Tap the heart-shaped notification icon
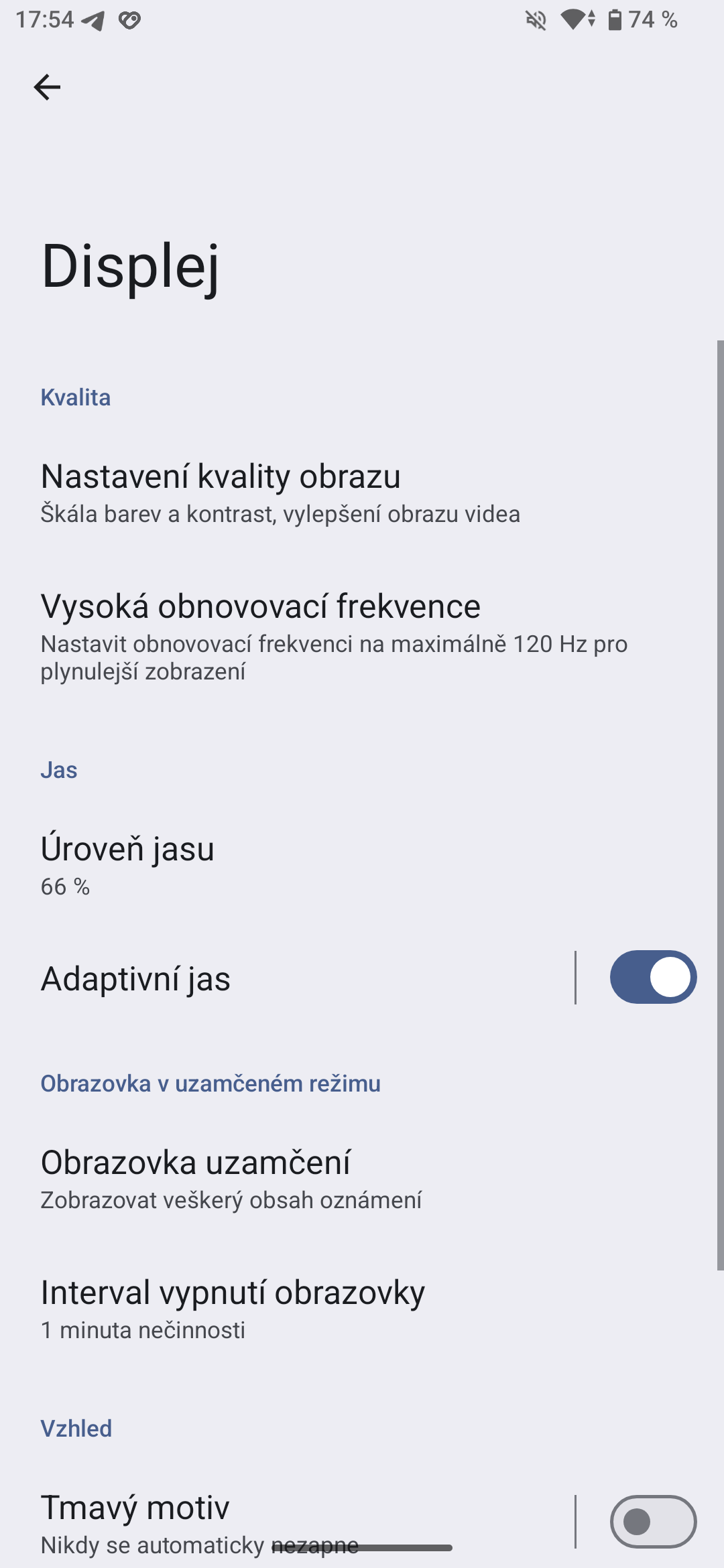 [x=129, y=20]
